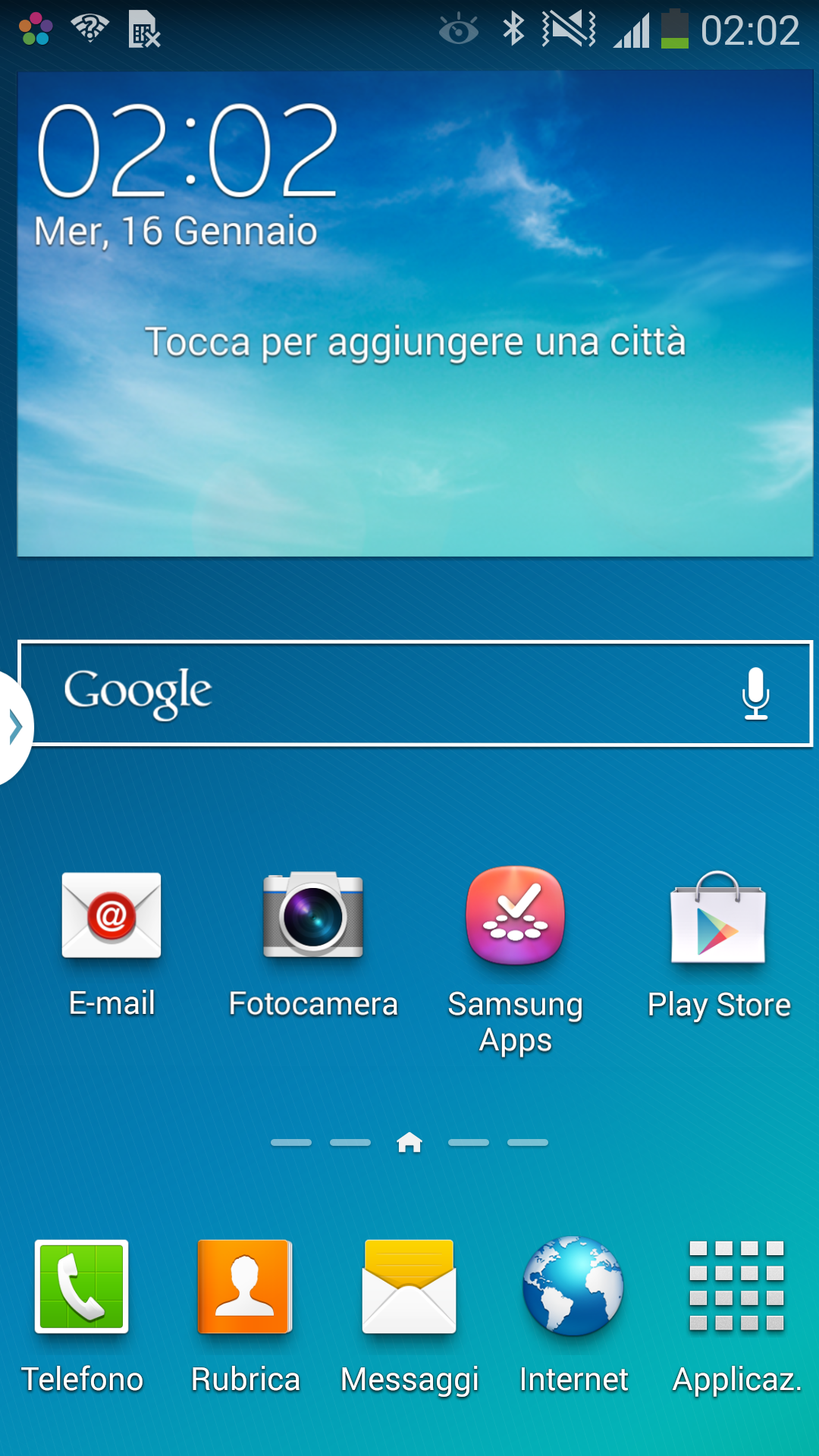Tap the widget to add a city
Image resolution: width=819 pixels, height=1456 pixels.
(x=415, y=341)
